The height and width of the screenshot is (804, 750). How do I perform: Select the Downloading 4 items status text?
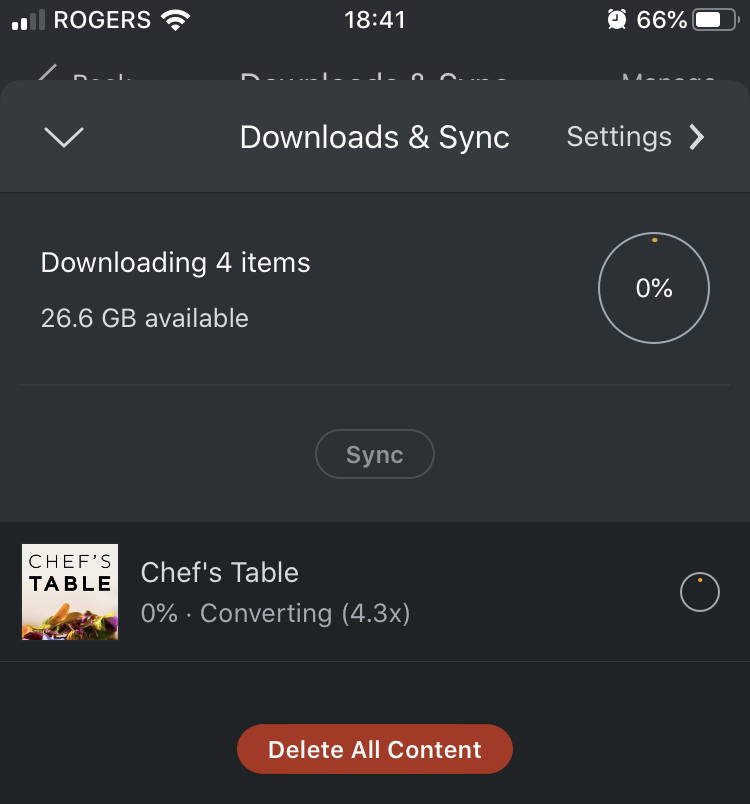(x=175, y=262)
